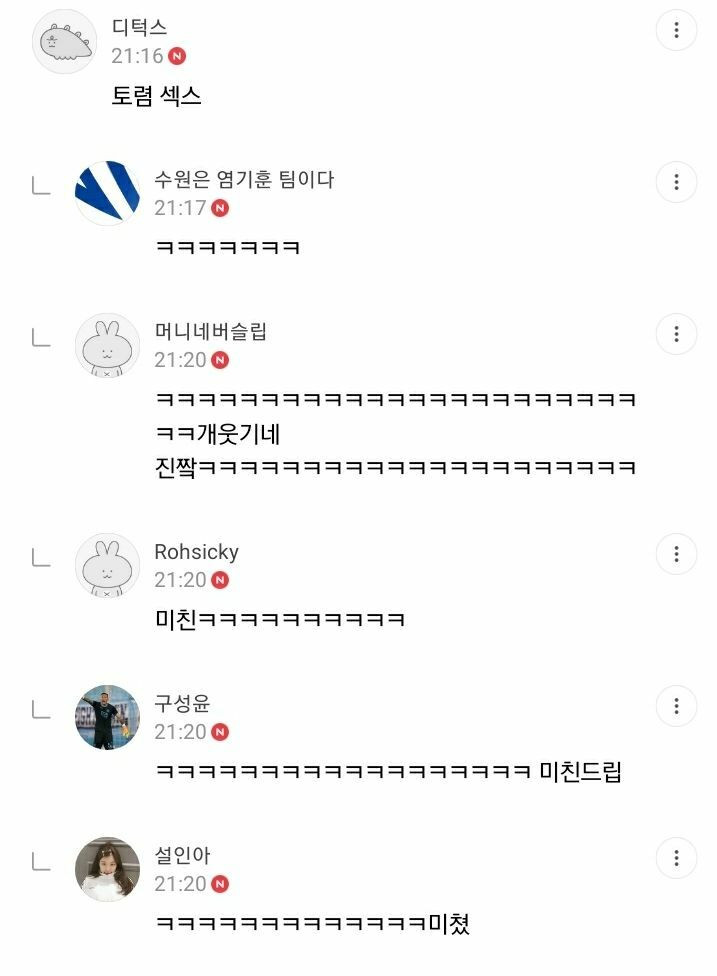
Task: Open the overflow menu on 디턱스's comment
Action: (x=676, y=31)
